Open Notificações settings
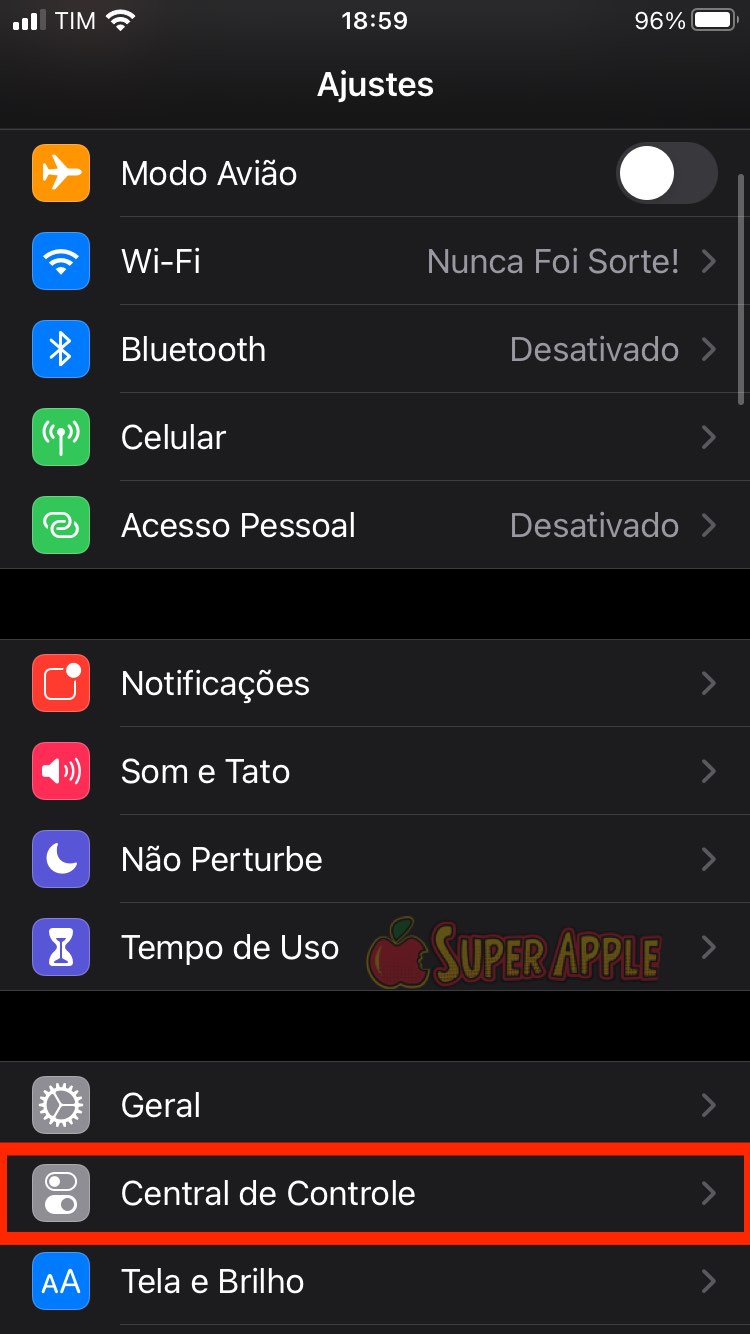 [x=375, y=684]
